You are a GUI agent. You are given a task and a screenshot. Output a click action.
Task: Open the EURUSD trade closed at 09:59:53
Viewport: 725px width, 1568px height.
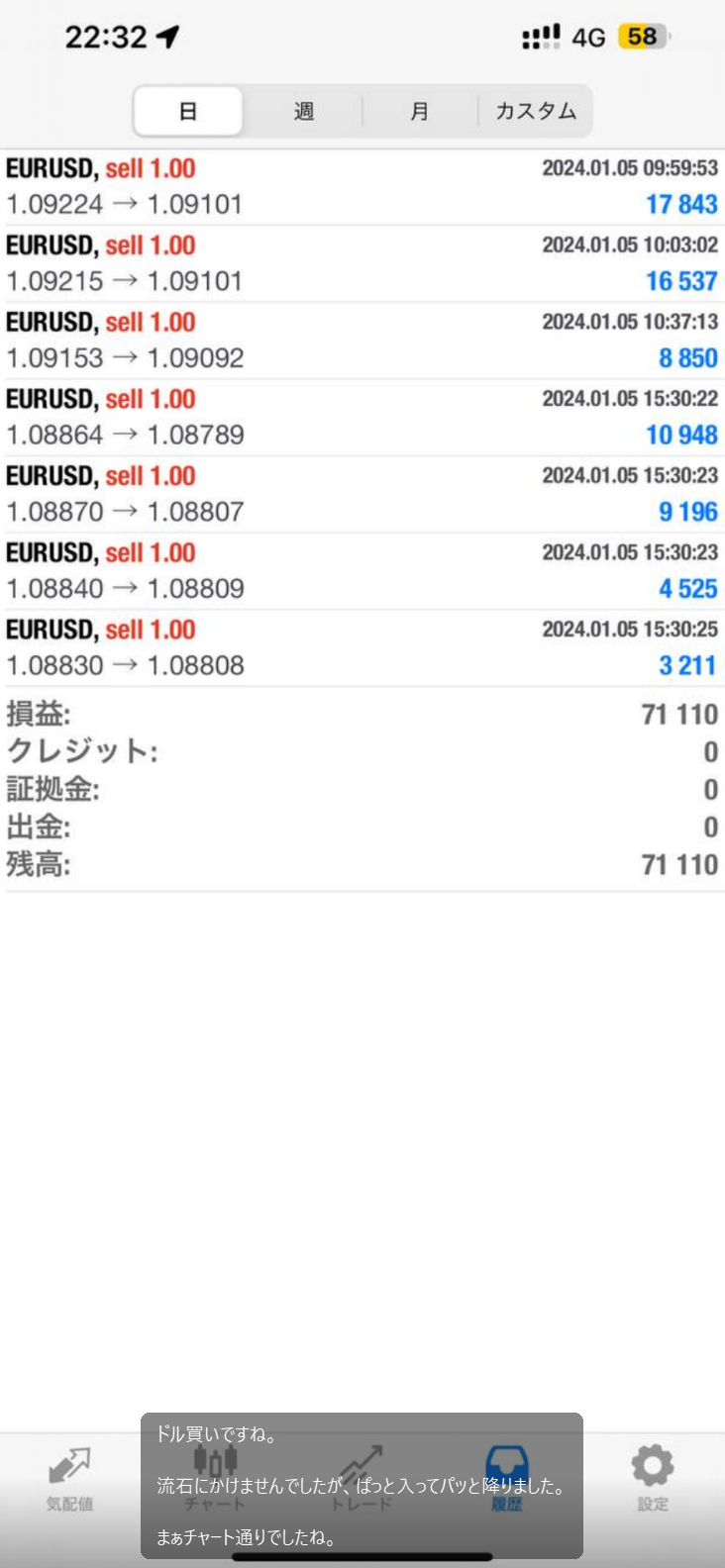click(362, 187)
